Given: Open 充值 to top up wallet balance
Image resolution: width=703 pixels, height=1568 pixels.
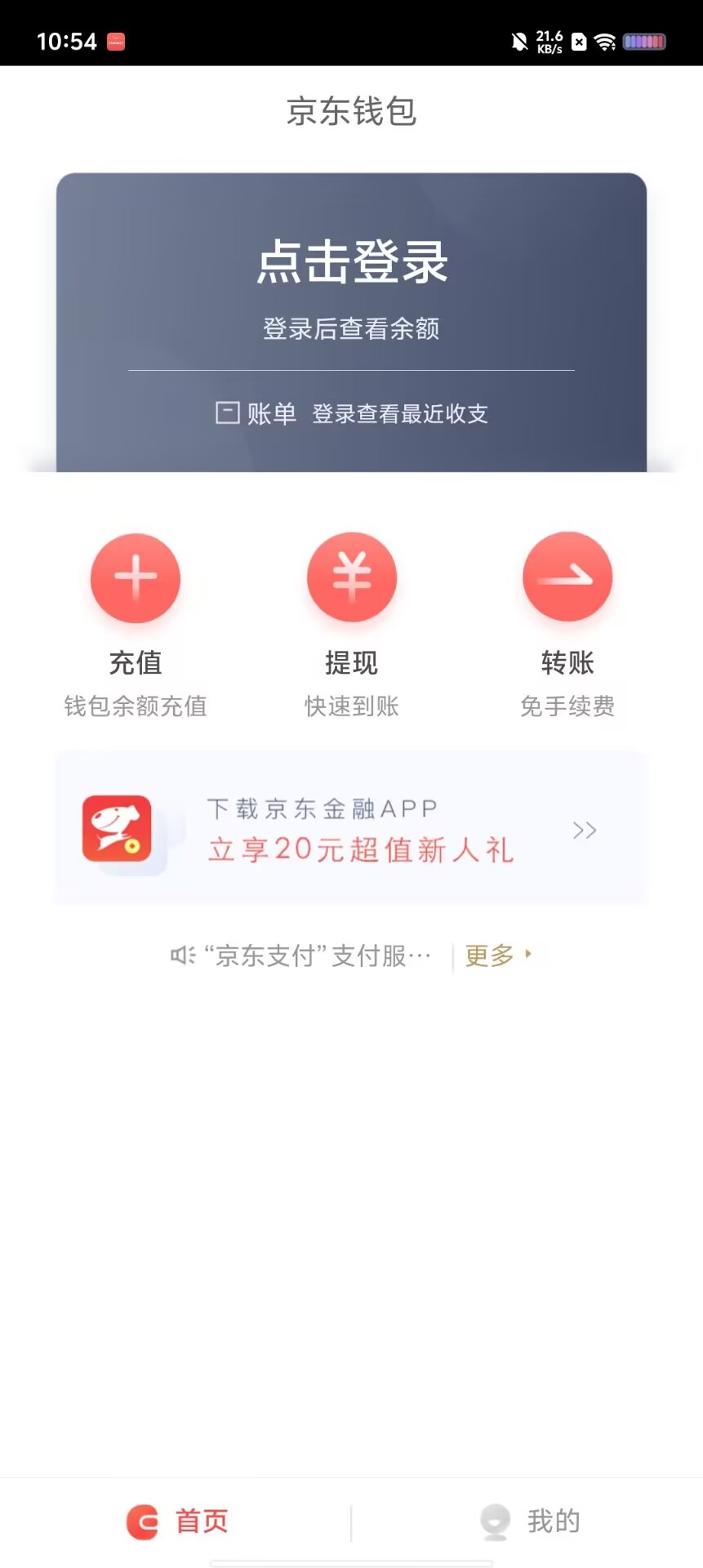Looking at the screenshot, I should [136, 626].
